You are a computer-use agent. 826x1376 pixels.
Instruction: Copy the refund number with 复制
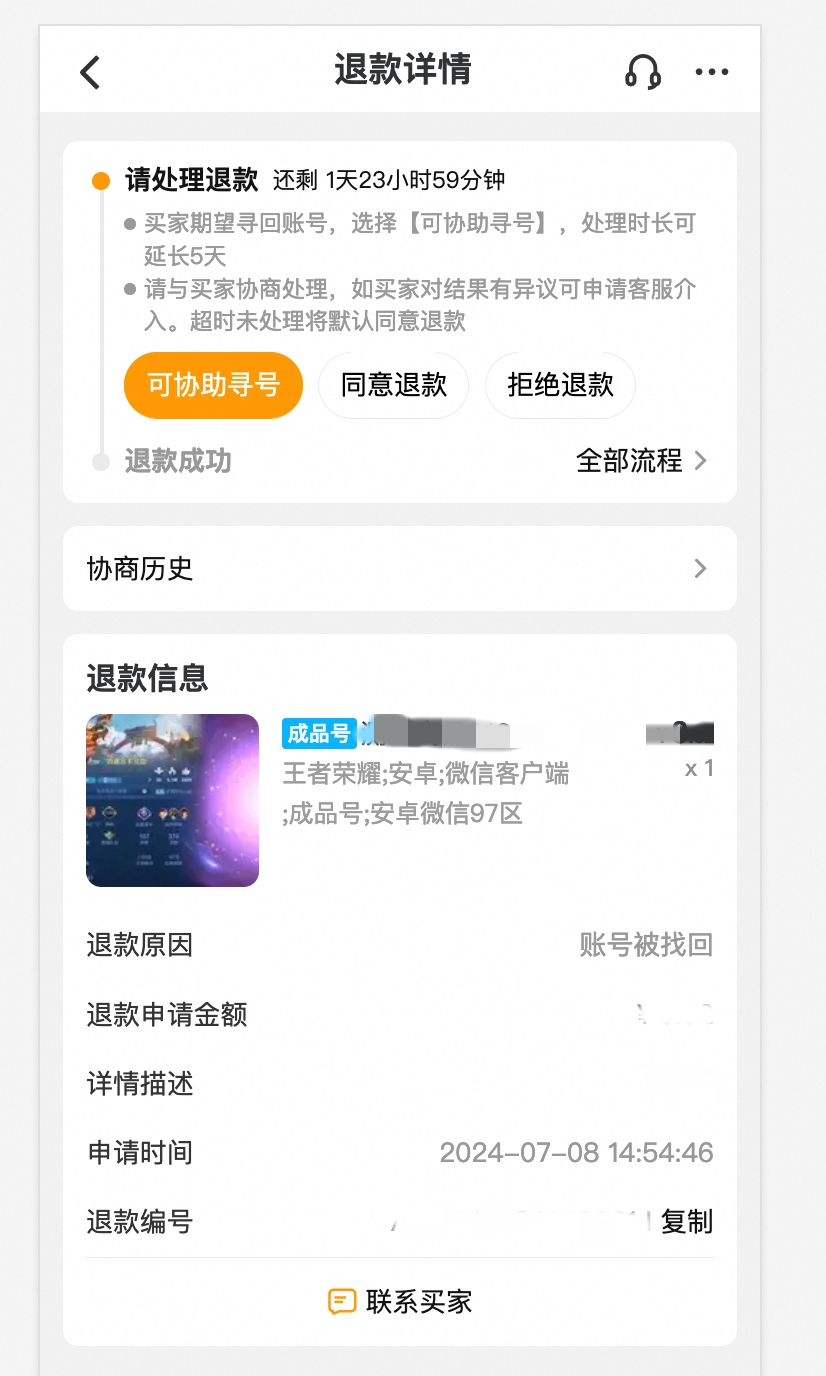(686, 1221)
